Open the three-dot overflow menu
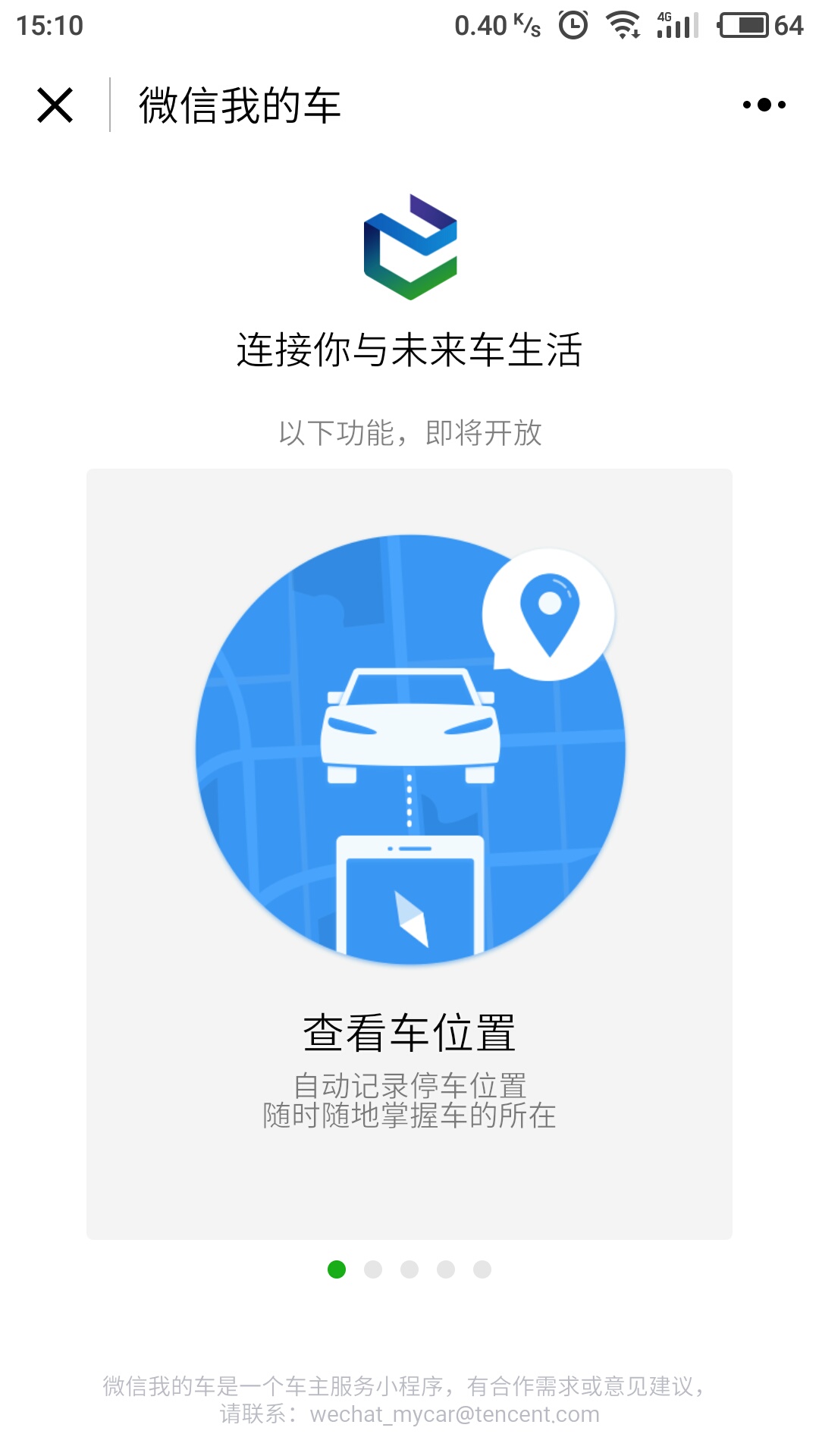The width and height of the screenshot is (819, 1456). (x=764, y=105)
